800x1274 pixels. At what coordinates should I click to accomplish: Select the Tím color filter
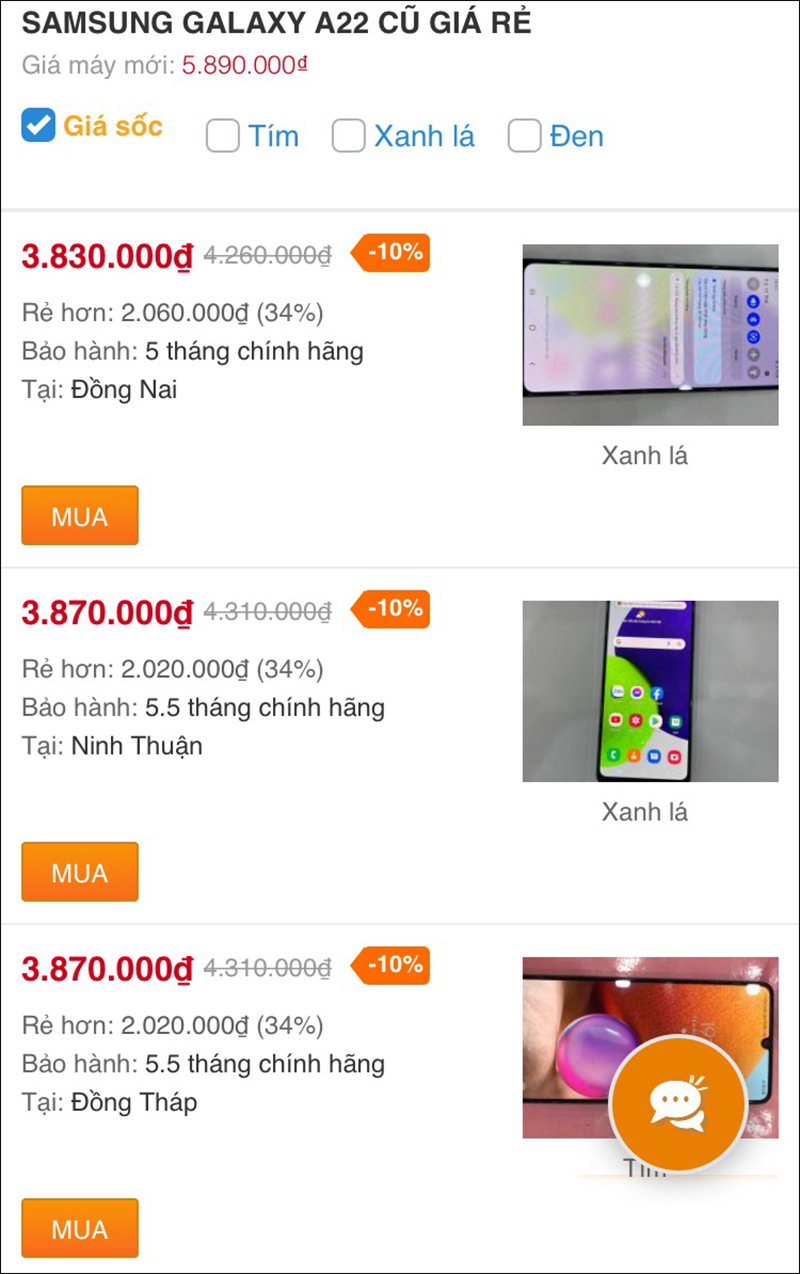coord(223,136)
